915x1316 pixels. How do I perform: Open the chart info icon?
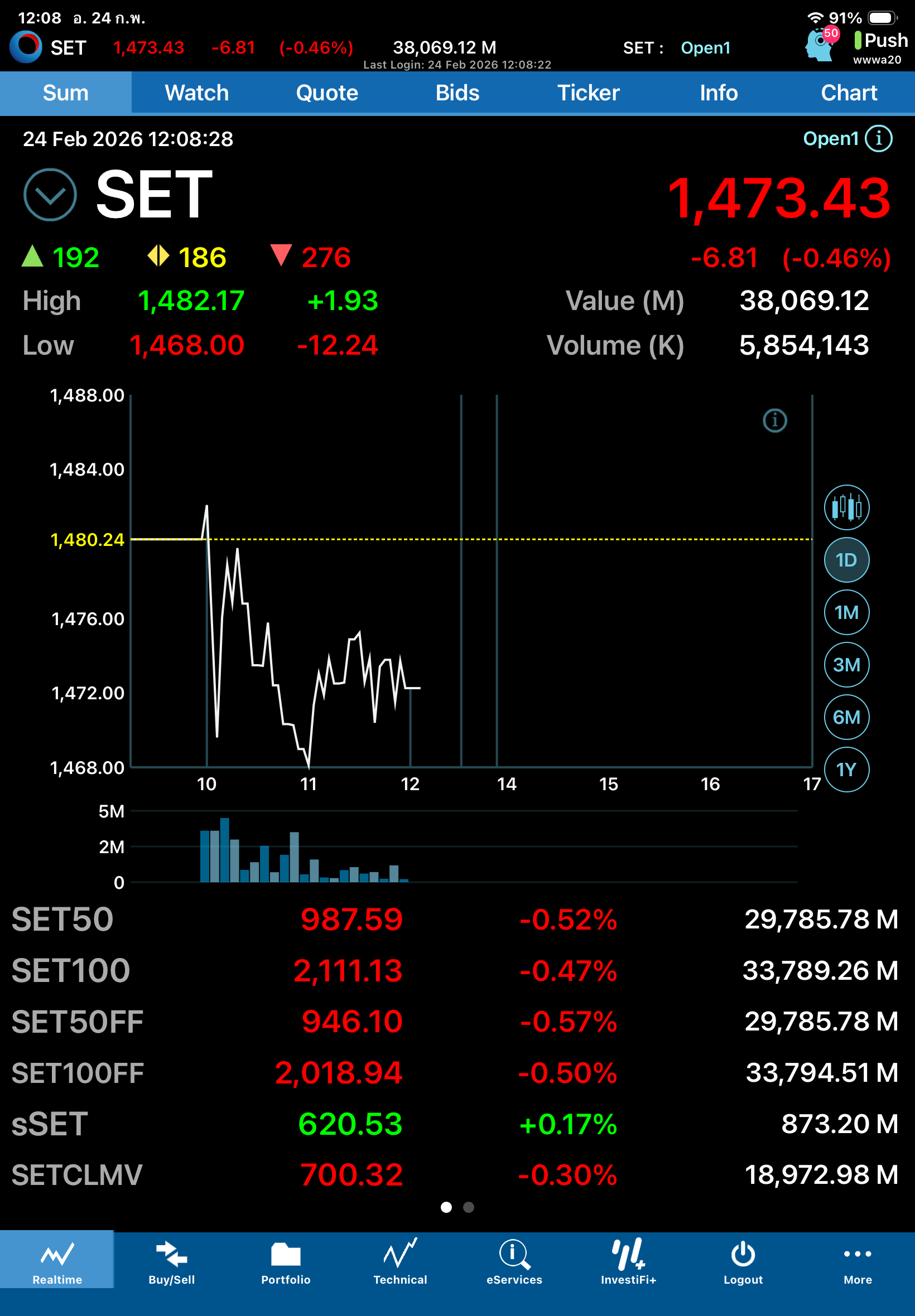pyautogui.click(x=774, y=420)
